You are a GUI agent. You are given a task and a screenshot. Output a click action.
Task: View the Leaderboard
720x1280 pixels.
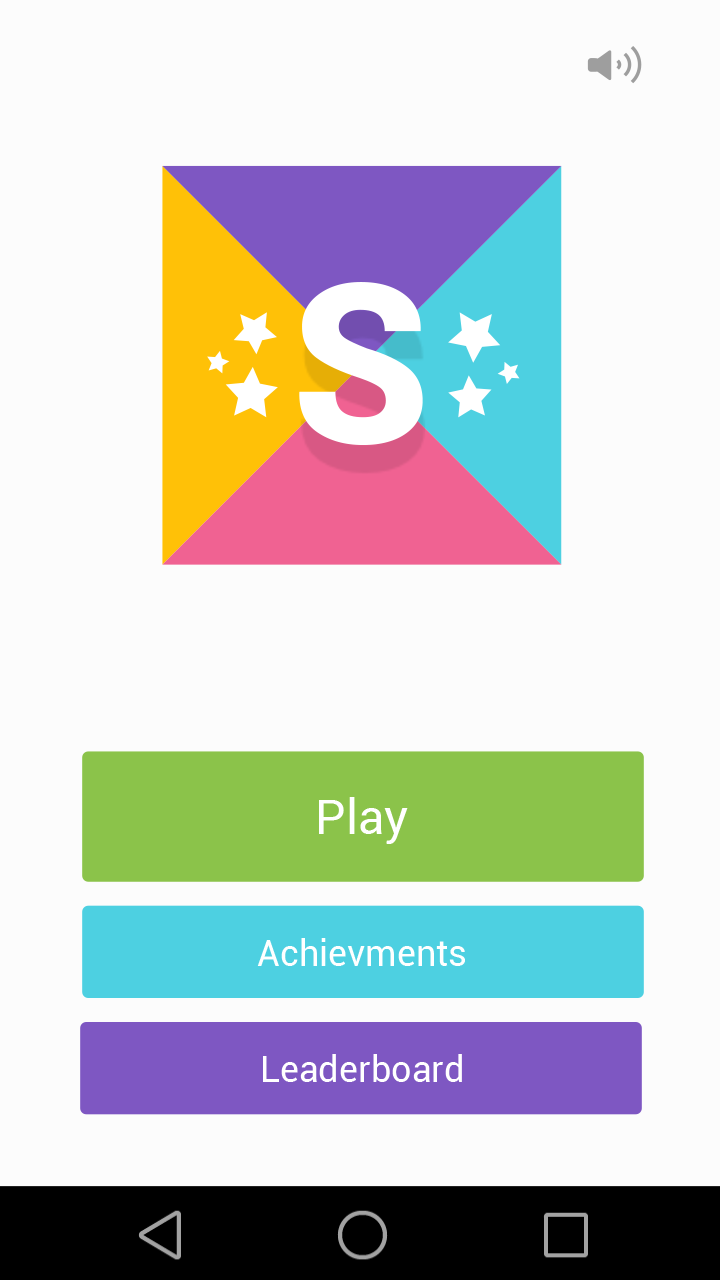361,1068
